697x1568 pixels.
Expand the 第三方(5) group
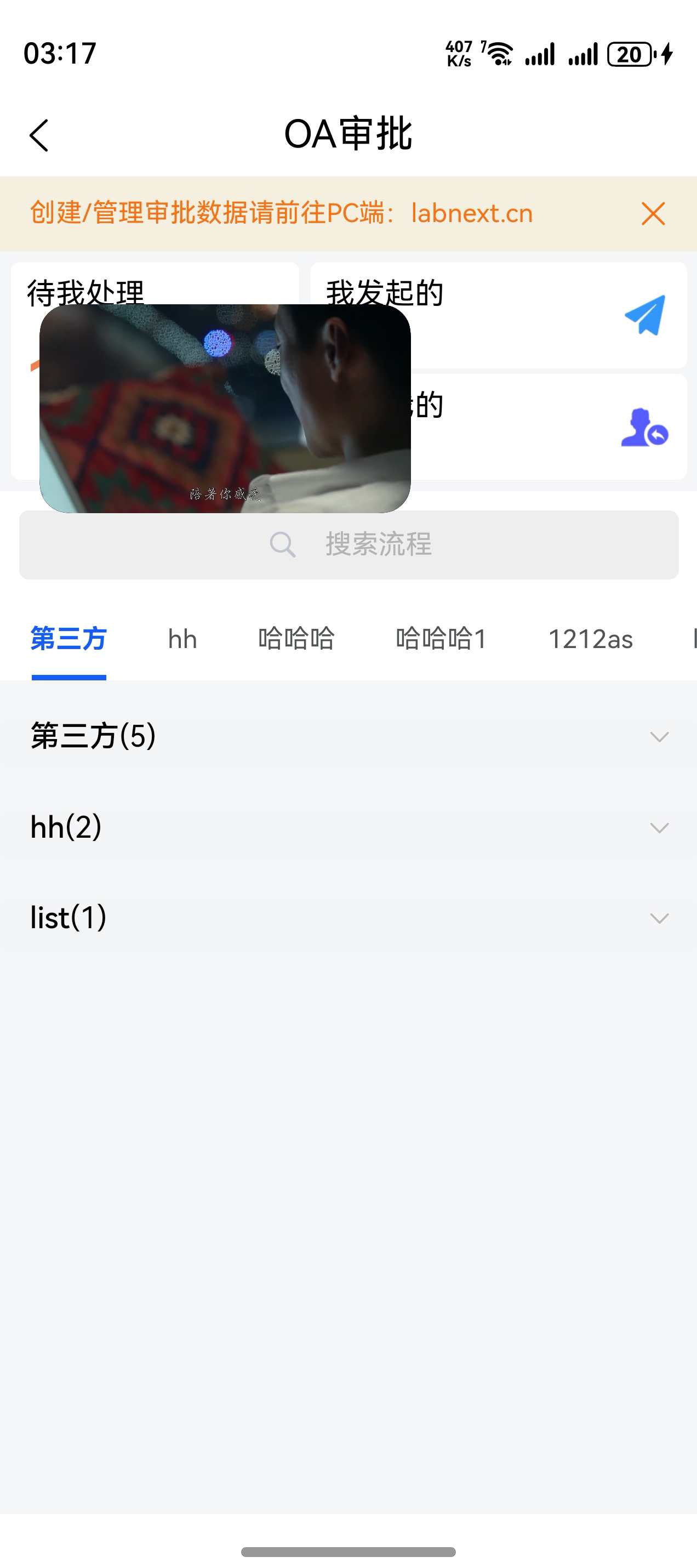348,736
